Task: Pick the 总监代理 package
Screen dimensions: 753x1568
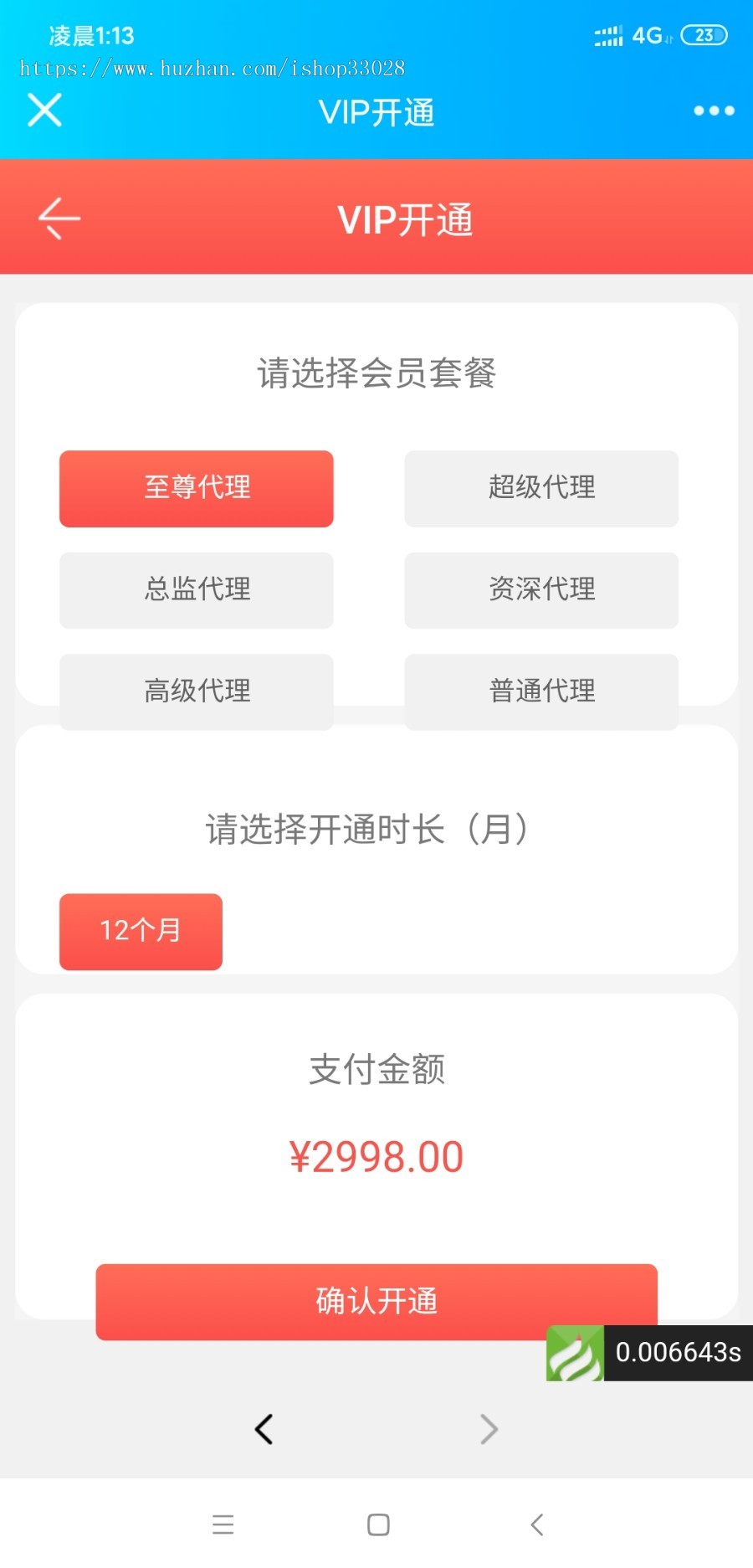Action: coord(197,589)
